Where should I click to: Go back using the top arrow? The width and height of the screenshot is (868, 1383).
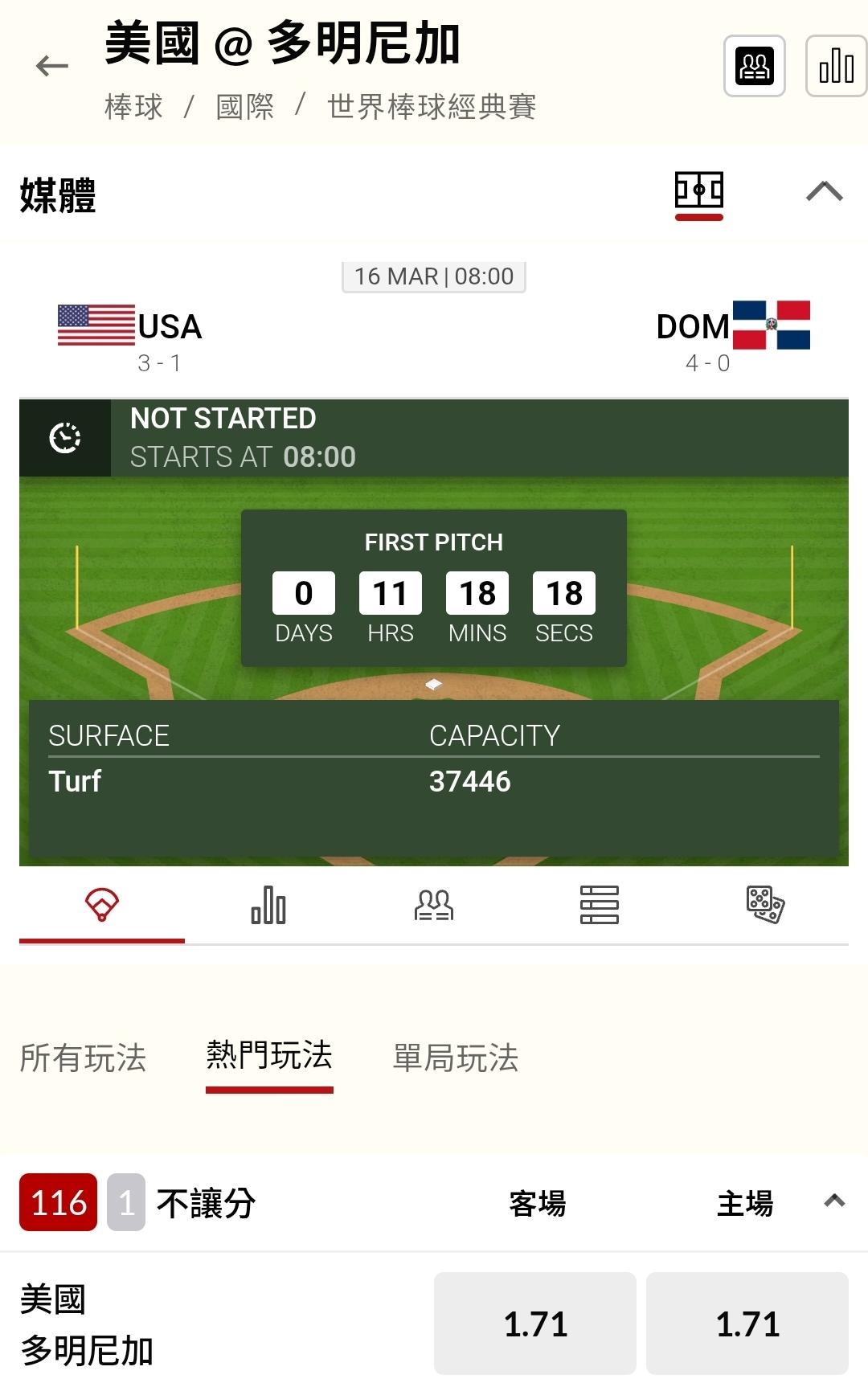click(x=52, y=66)
